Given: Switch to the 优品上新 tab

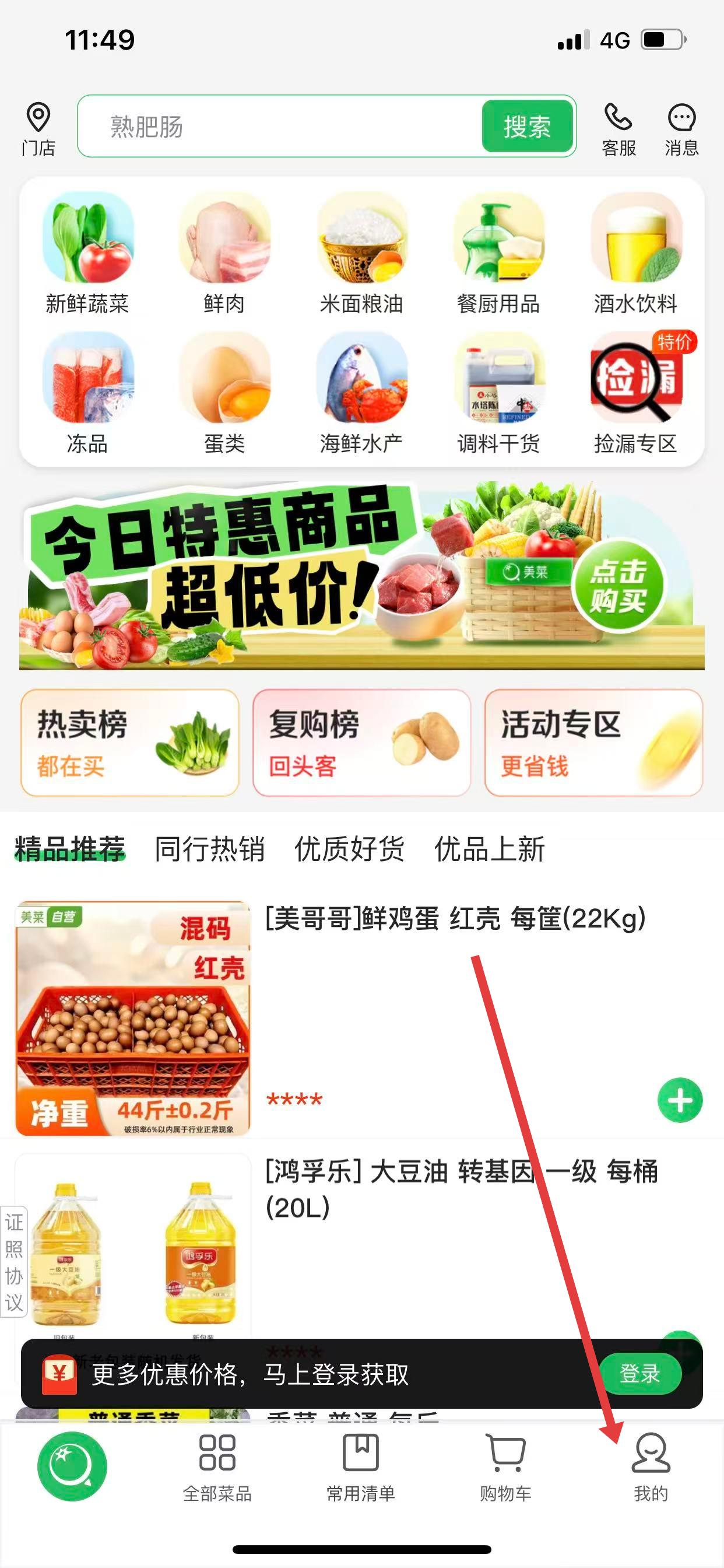Looking at the screenshot, I should (x=489, y=849).
